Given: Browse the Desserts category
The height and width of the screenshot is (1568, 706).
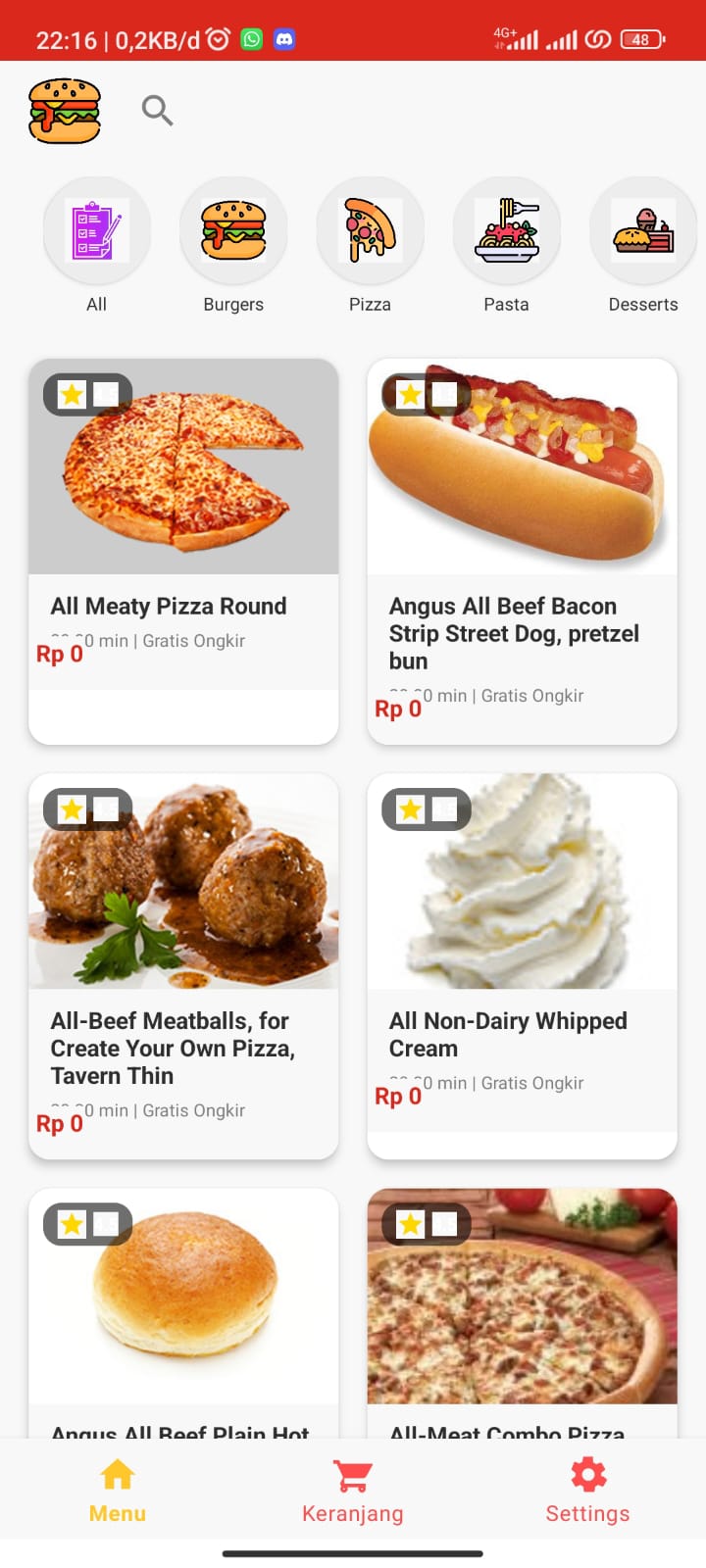Looking at the screenshot, I should point(642,231).
